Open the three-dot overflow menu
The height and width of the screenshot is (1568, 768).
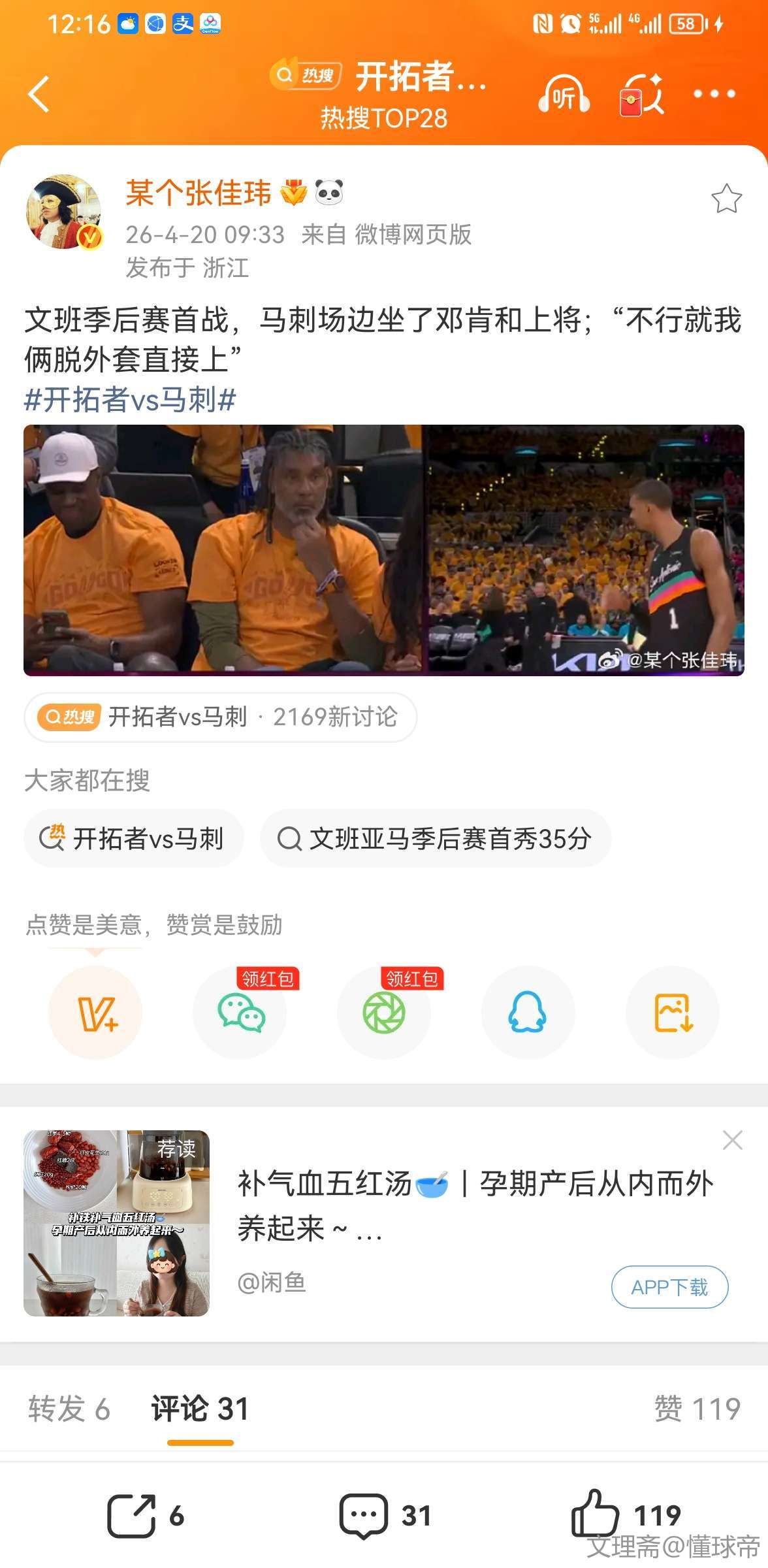tap(714, 94)
